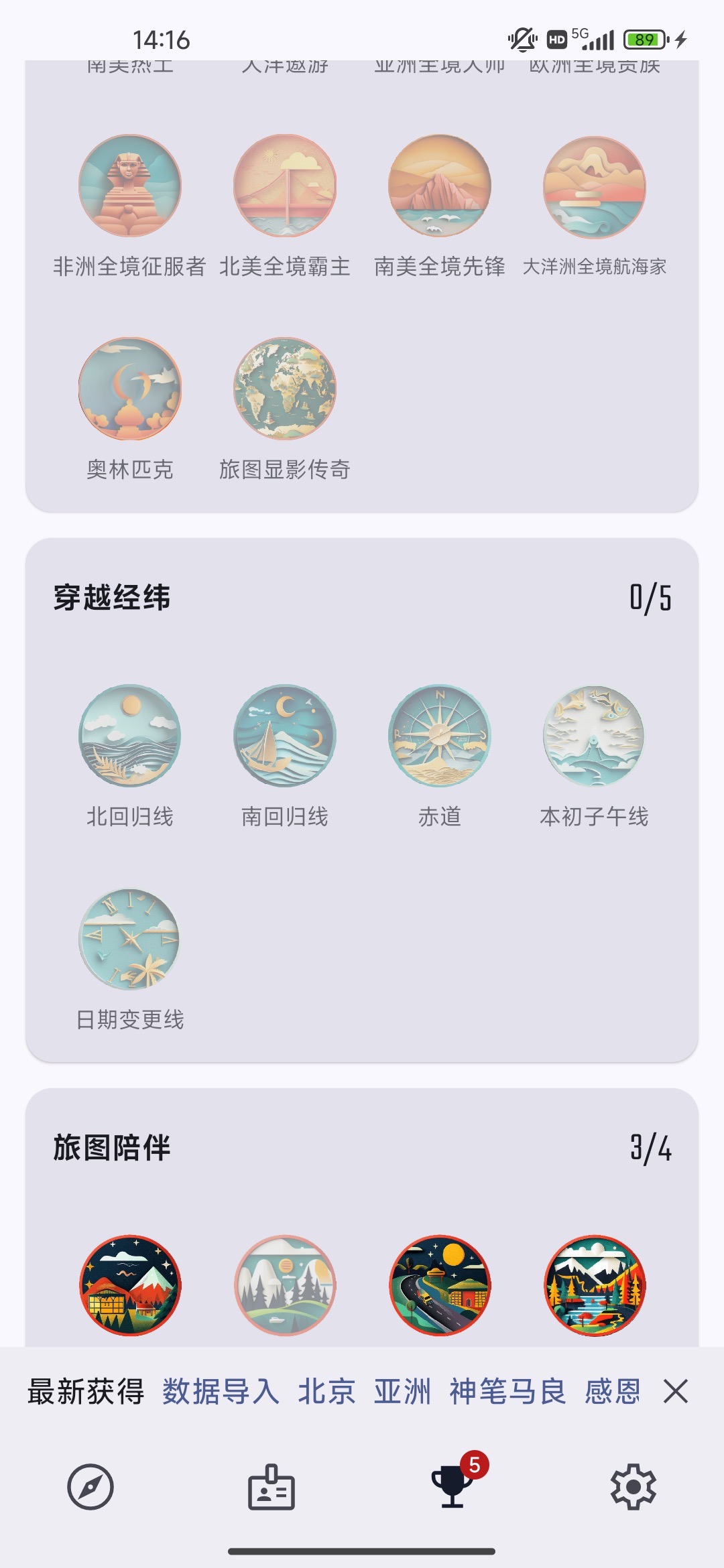Open the newly earned 亚洲 badge

(402, 1392)
